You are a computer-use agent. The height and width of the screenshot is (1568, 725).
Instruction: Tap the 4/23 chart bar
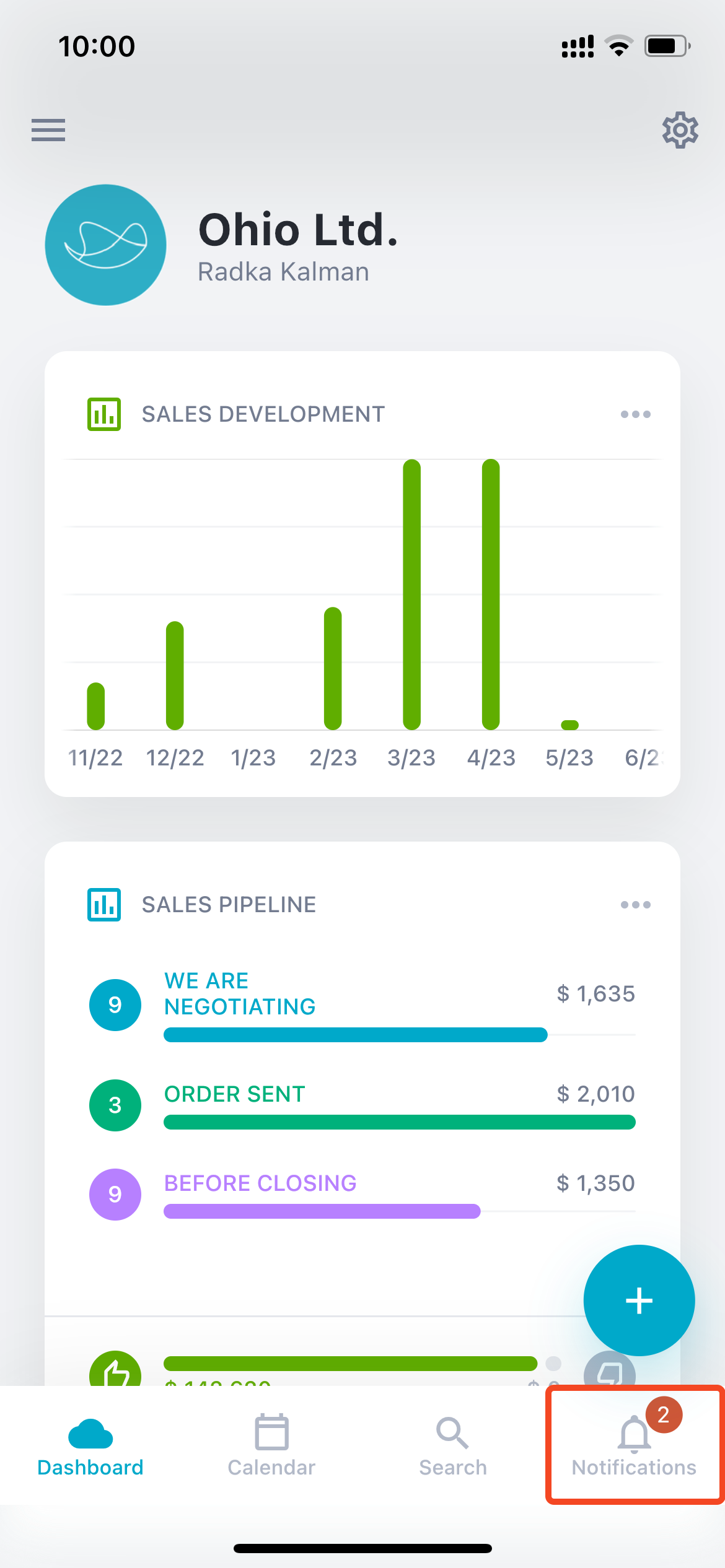click(491, 595)
